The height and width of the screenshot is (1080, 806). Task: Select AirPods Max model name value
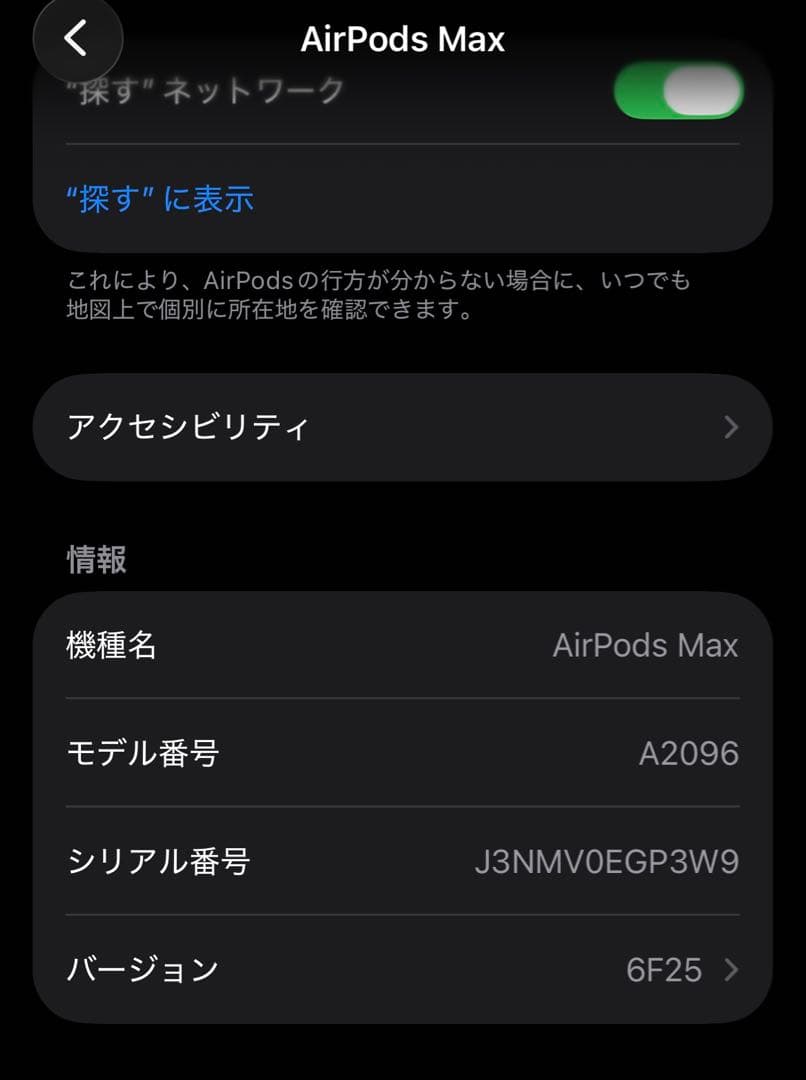(x=646, y=645)
